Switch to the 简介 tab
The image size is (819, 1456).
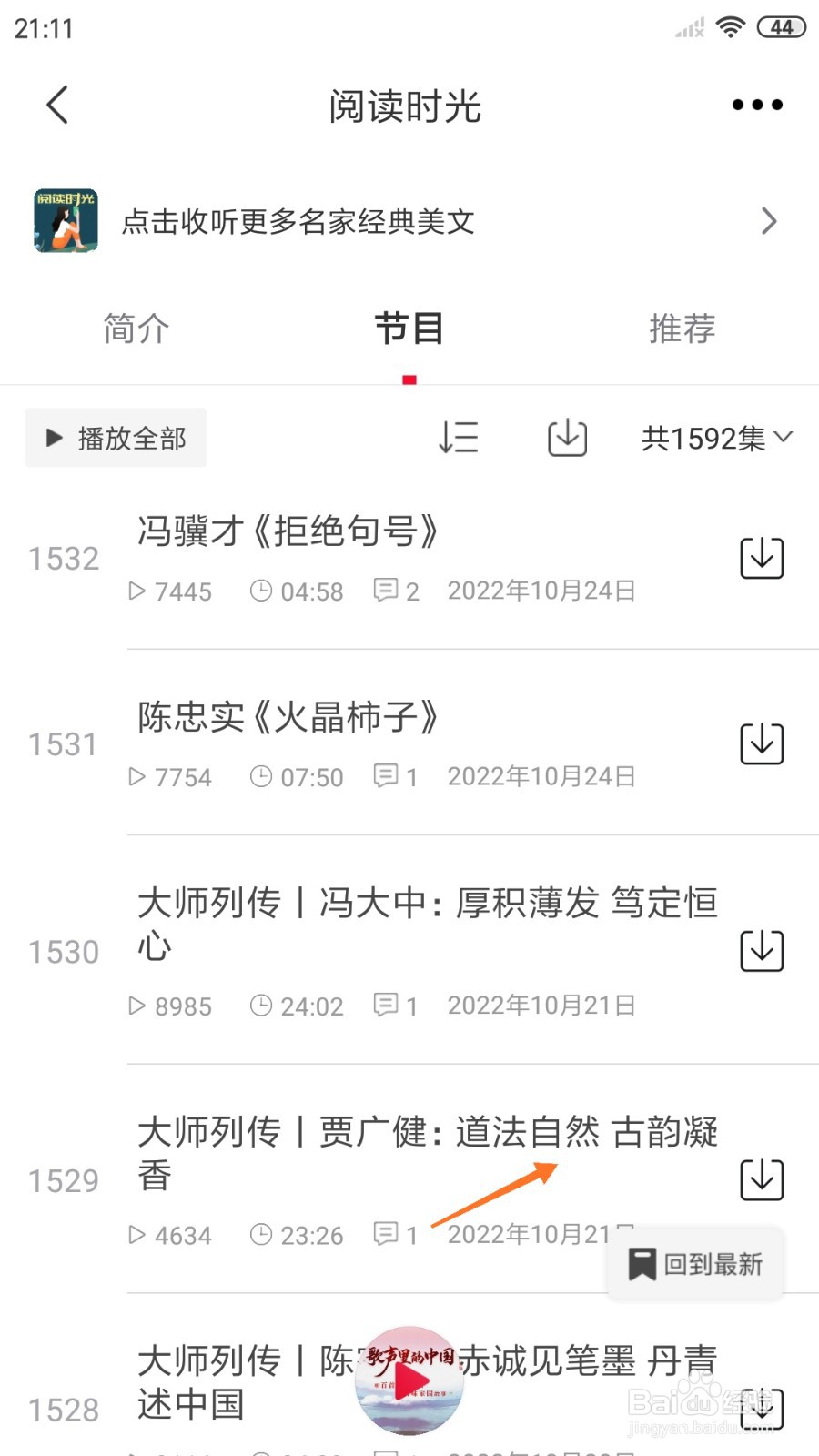[135, 329]
